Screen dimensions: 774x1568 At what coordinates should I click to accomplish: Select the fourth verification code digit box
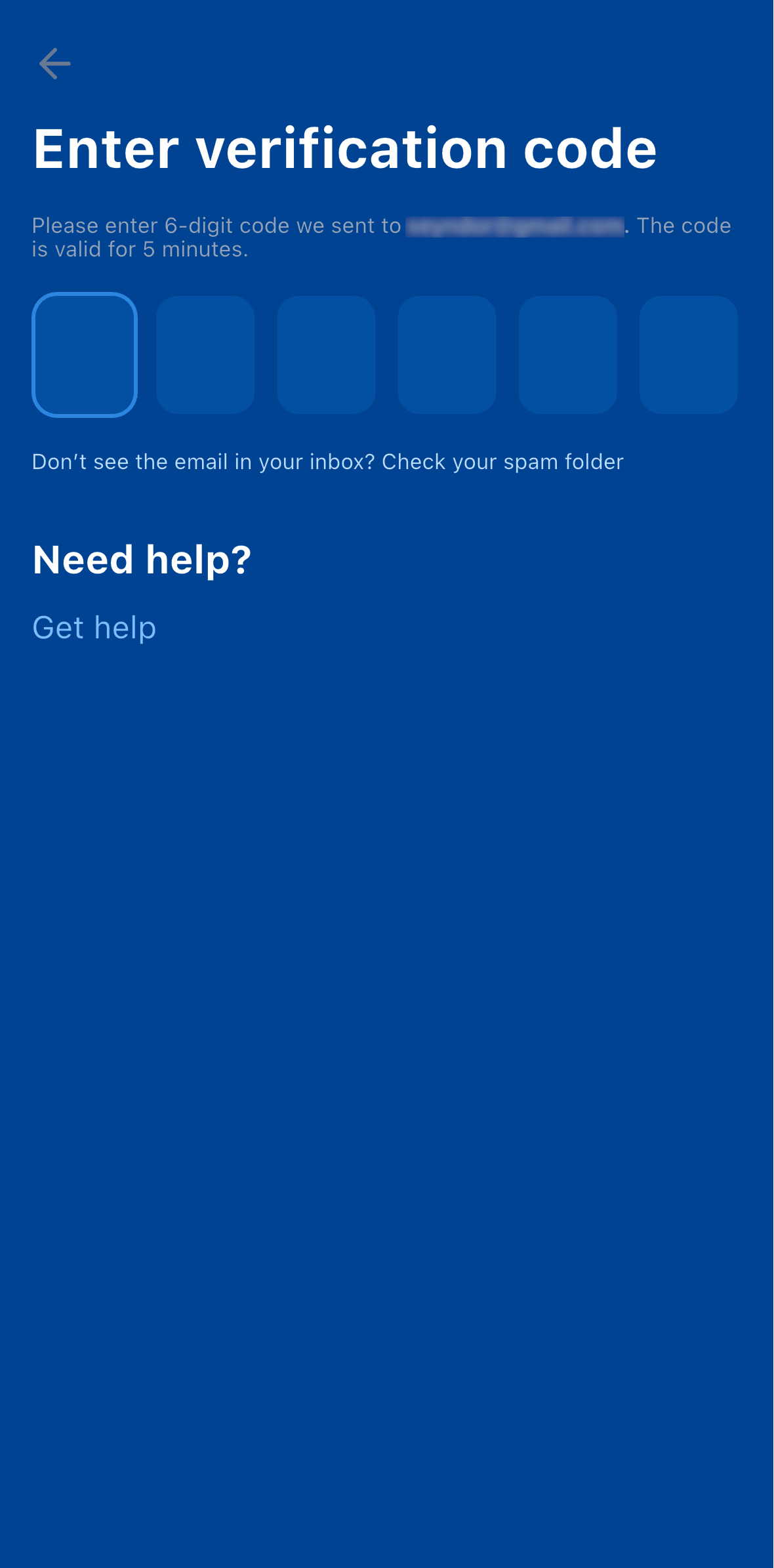[447, 355]
